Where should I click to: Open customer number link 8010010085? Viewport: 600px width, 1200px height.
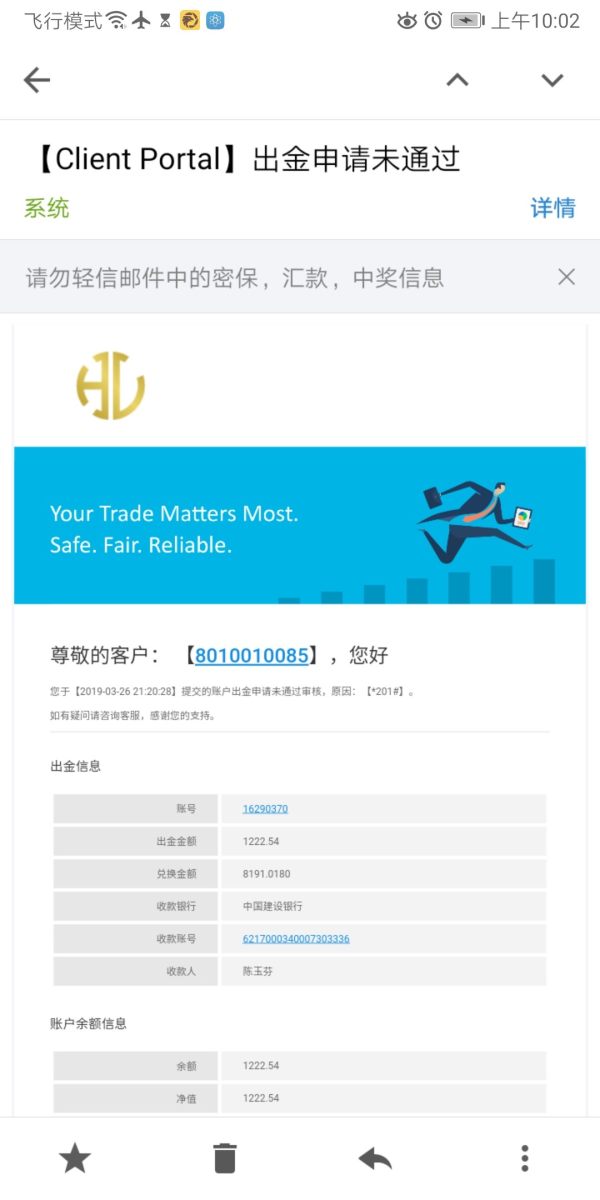[x=251, y=656]
